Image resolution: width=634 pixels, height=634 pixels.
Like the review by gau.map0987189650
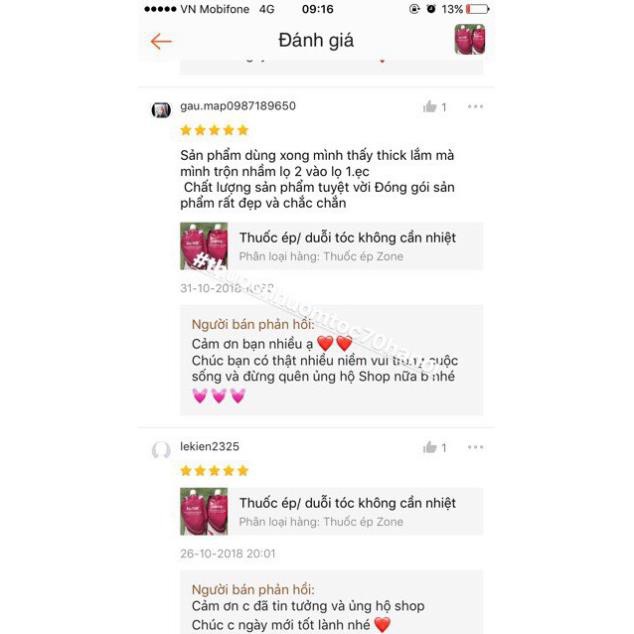(430, 107)
